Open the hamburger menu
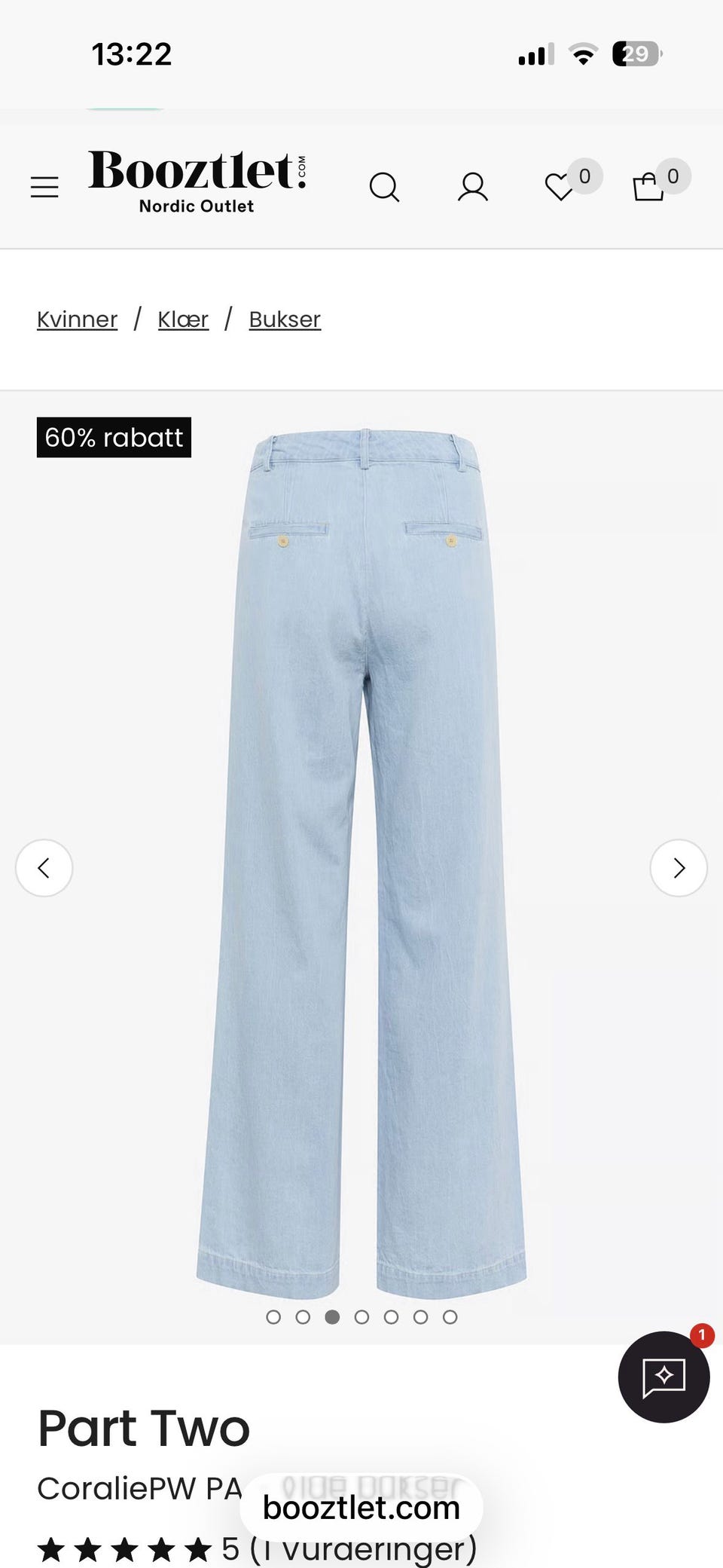The image size is (723, 1568). coord(44,187)
